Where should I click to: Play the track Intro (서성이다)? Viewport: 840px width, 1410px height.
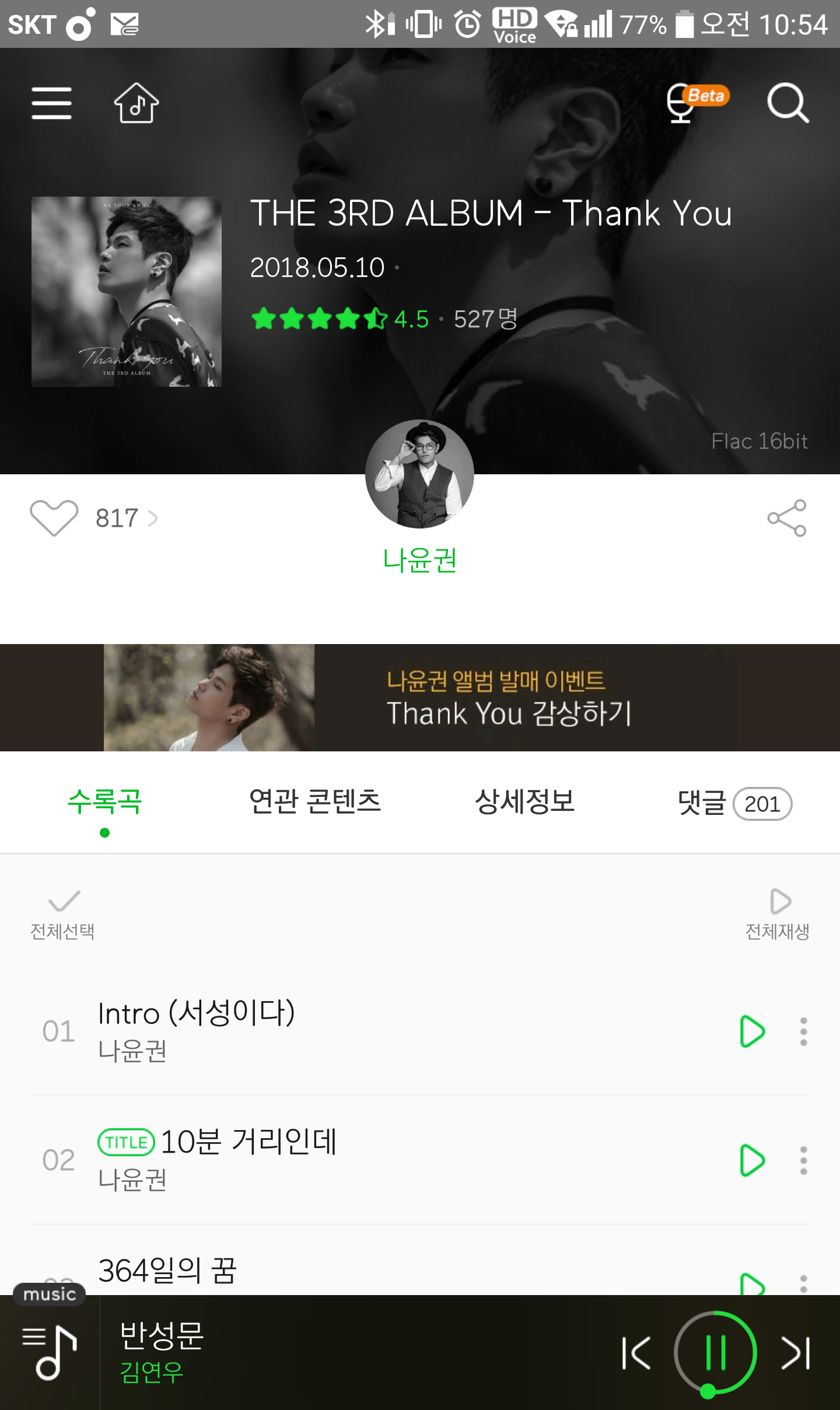click(x=752, y=1031)
